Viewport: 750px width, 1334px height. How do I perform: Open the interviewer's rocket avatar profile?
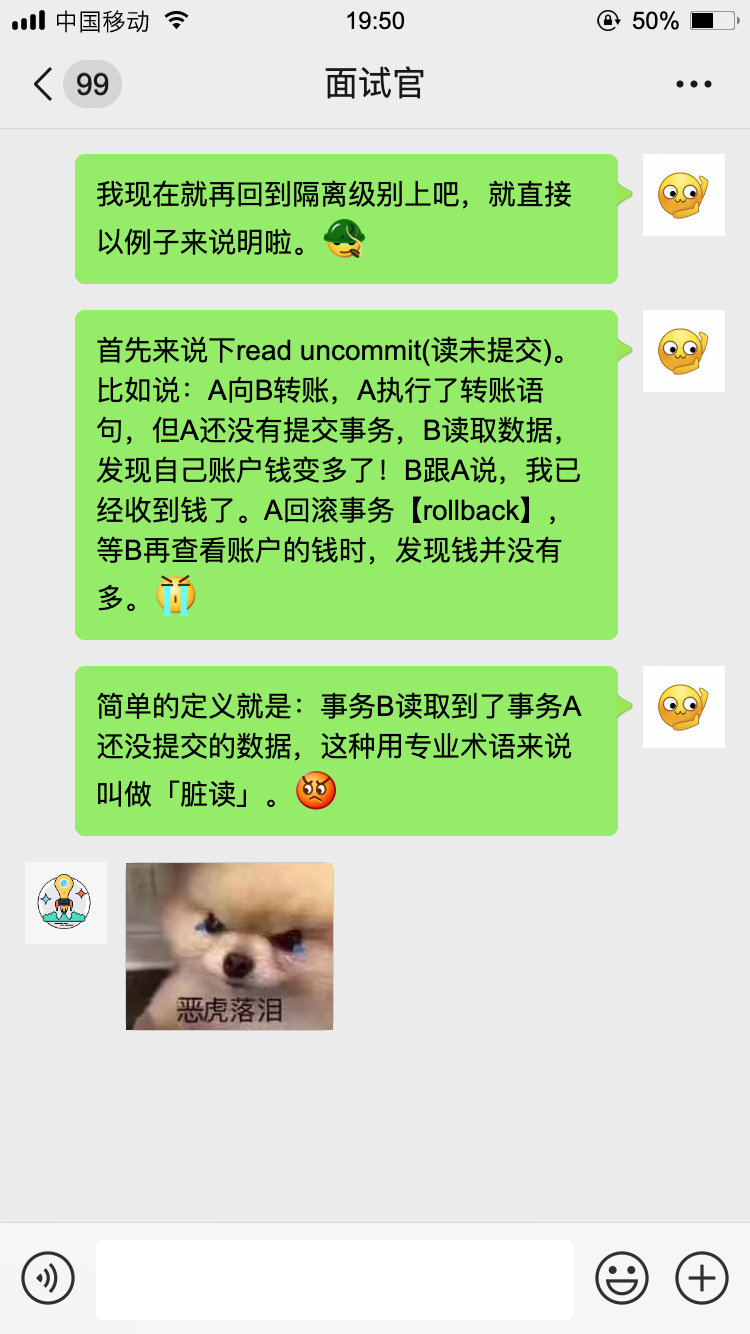pos(65,902)
